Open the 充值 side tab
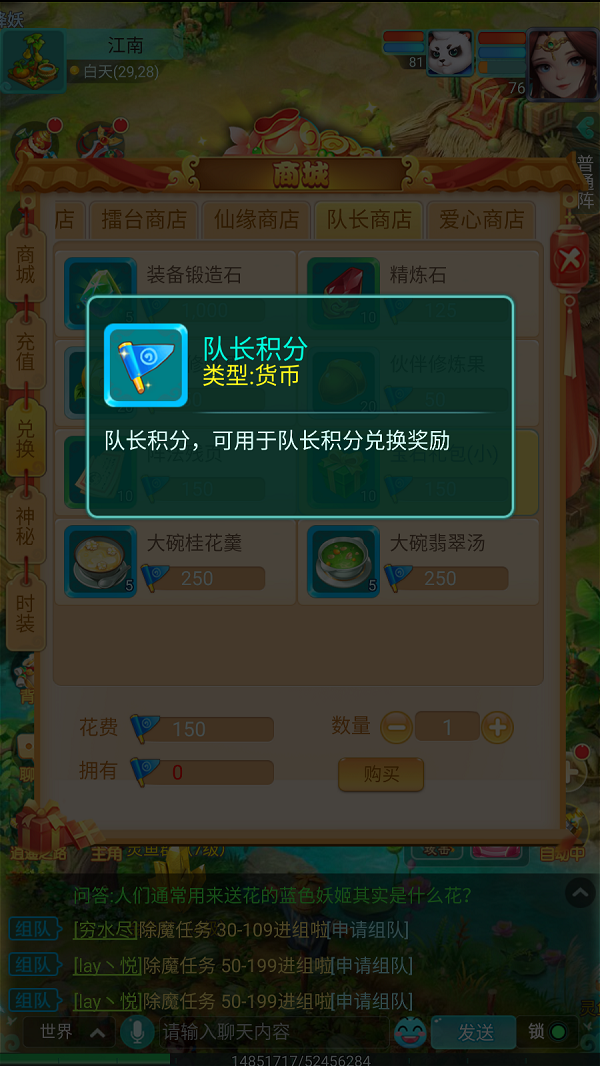 25,352
